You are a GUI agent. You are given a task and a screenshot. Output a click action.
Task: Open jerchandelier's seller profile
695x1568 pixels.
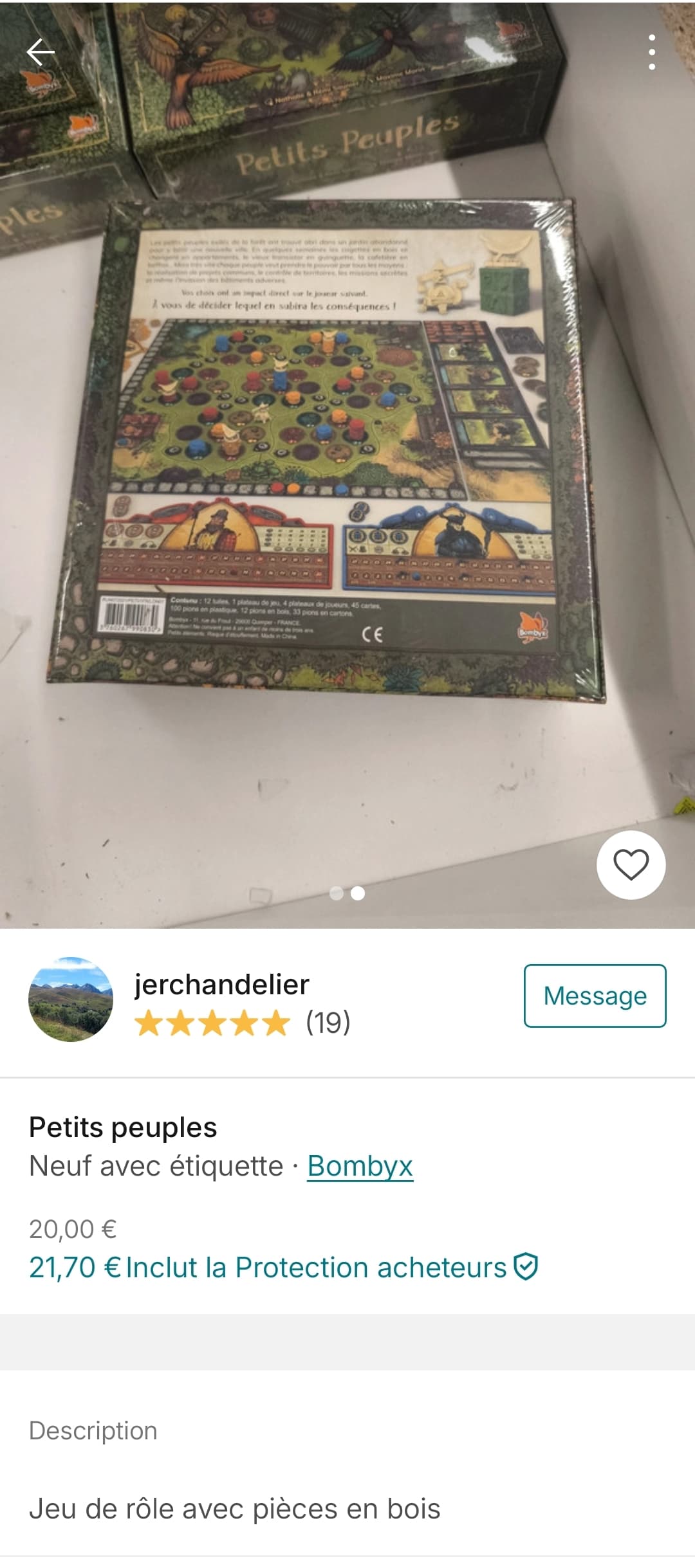point(222,984)
